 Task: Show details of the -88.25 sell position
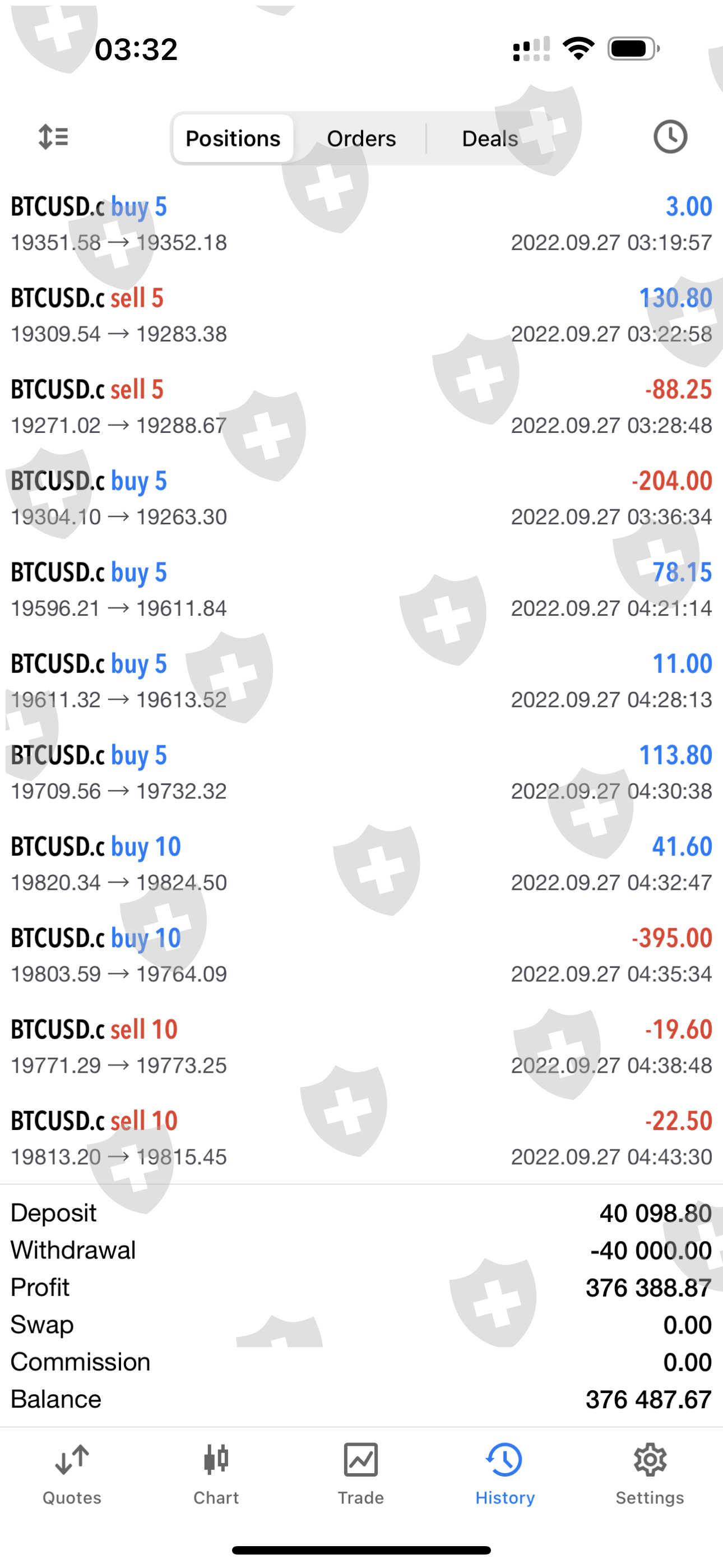click(x=361, y=407)
